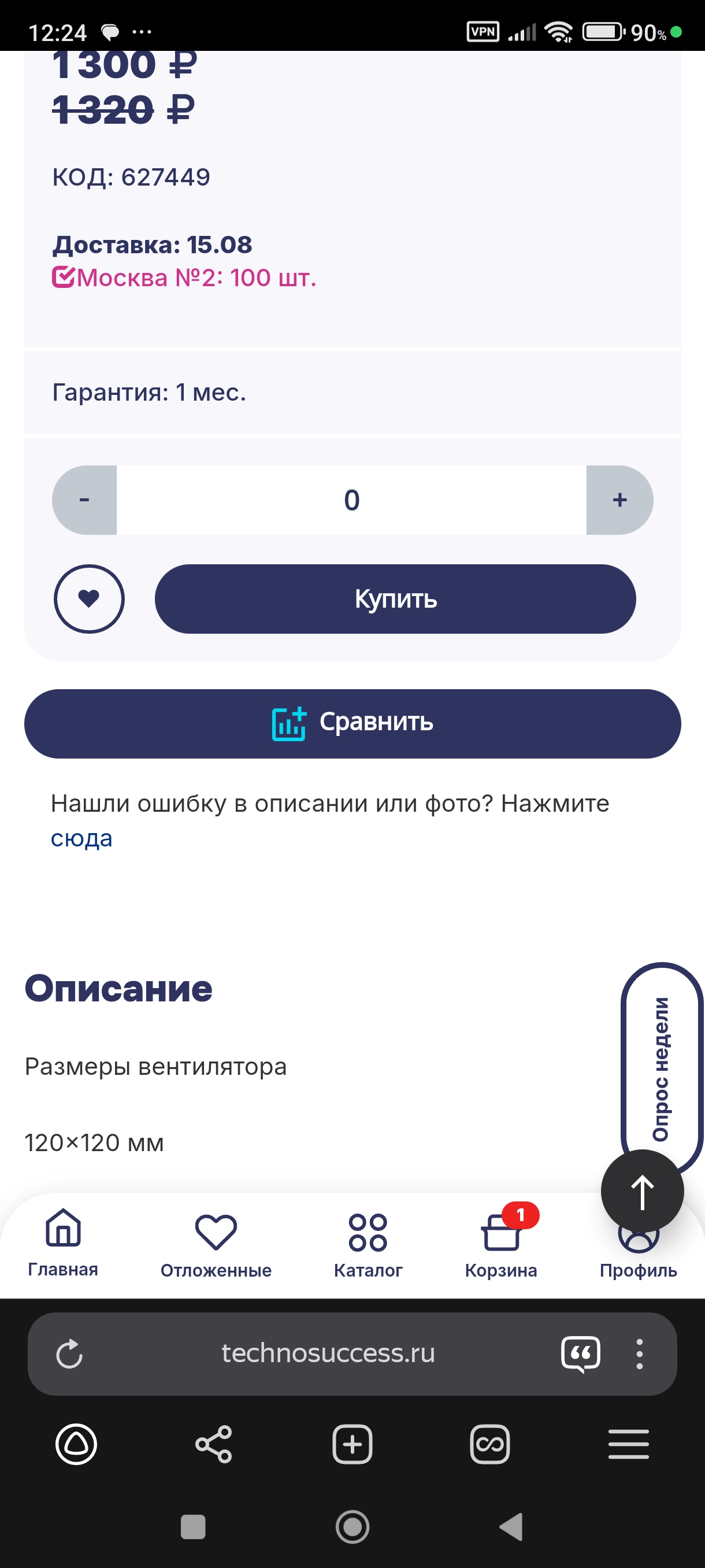Share the page from the browser toolbar
705x1568 pixels.
pyautogui.click(x=213, y=1444)
